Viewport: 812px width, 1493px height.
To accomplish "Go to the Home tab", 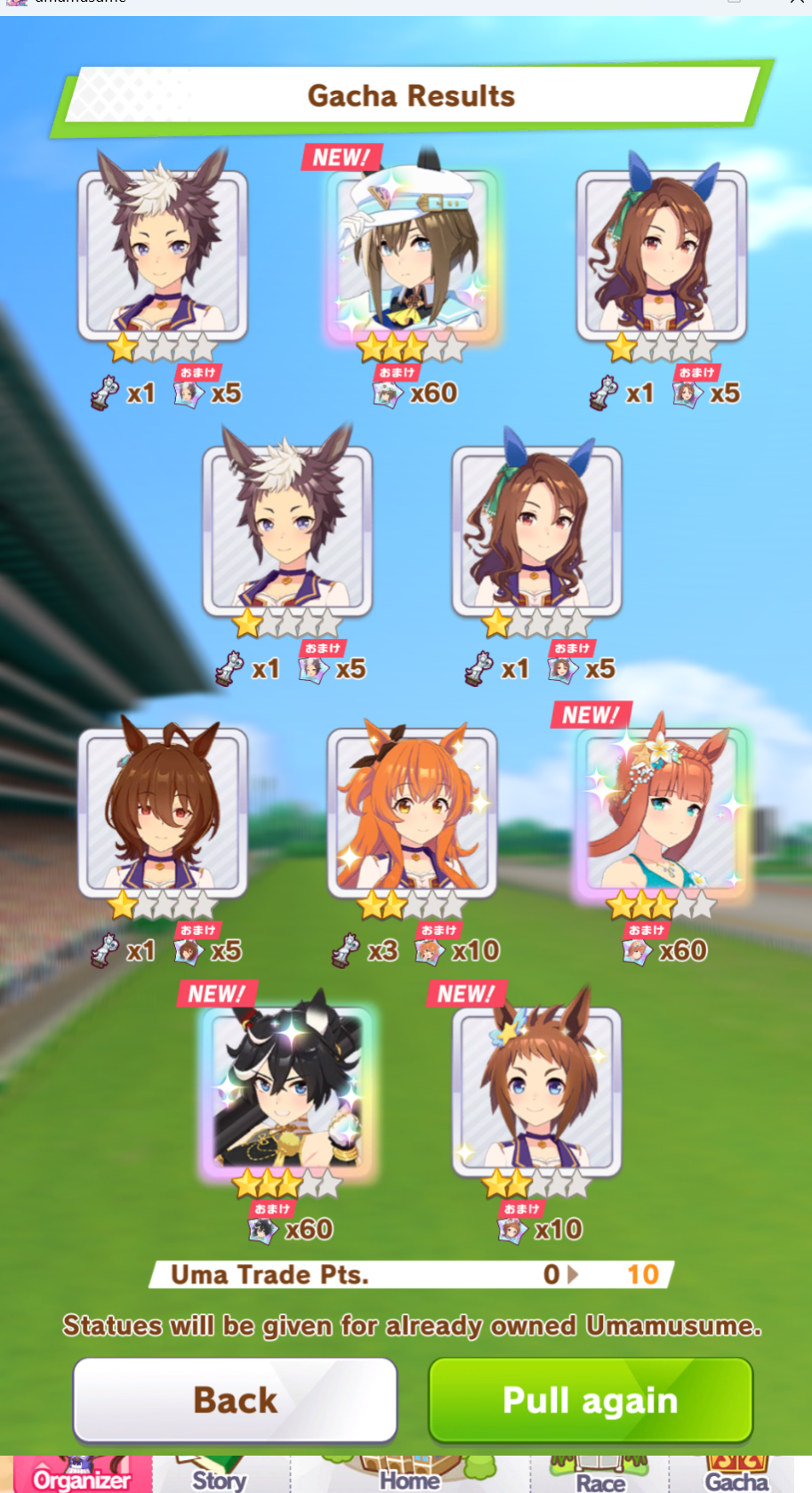I will (410, 1474).
